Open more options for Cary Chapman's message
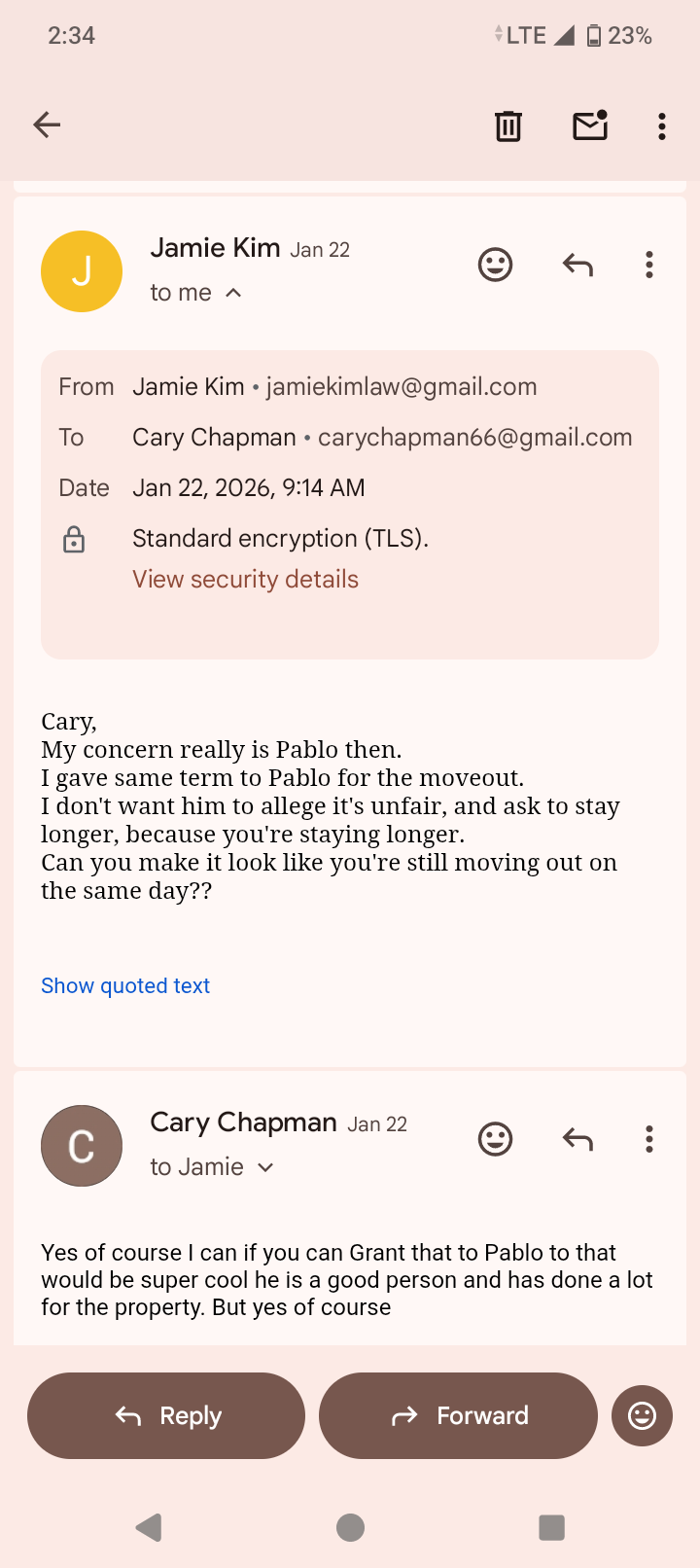Image resolution: width=700 pixels, height=1568 pixels. [649, 1139]
